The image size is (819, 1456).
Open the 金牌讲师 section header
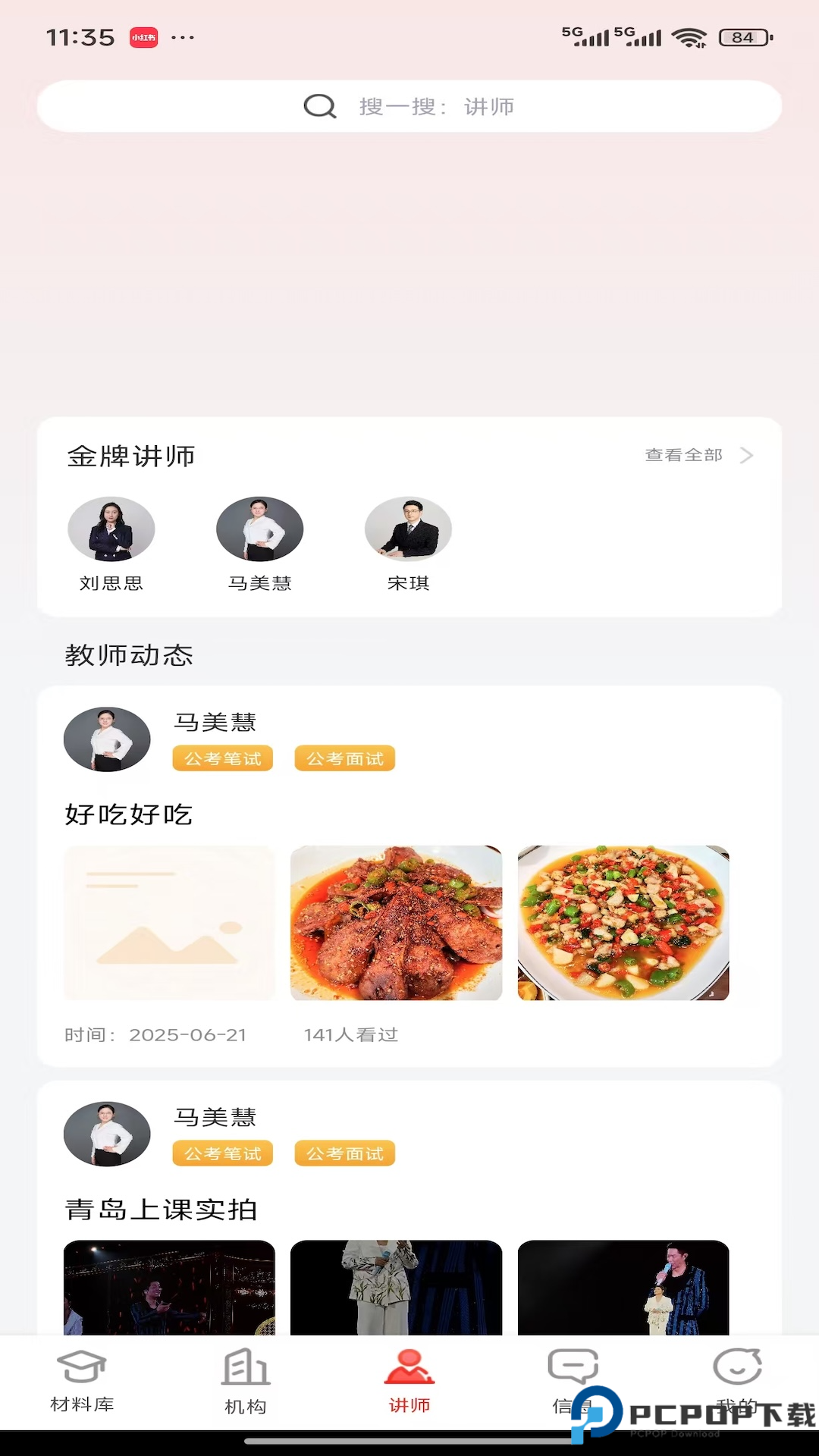131,456
